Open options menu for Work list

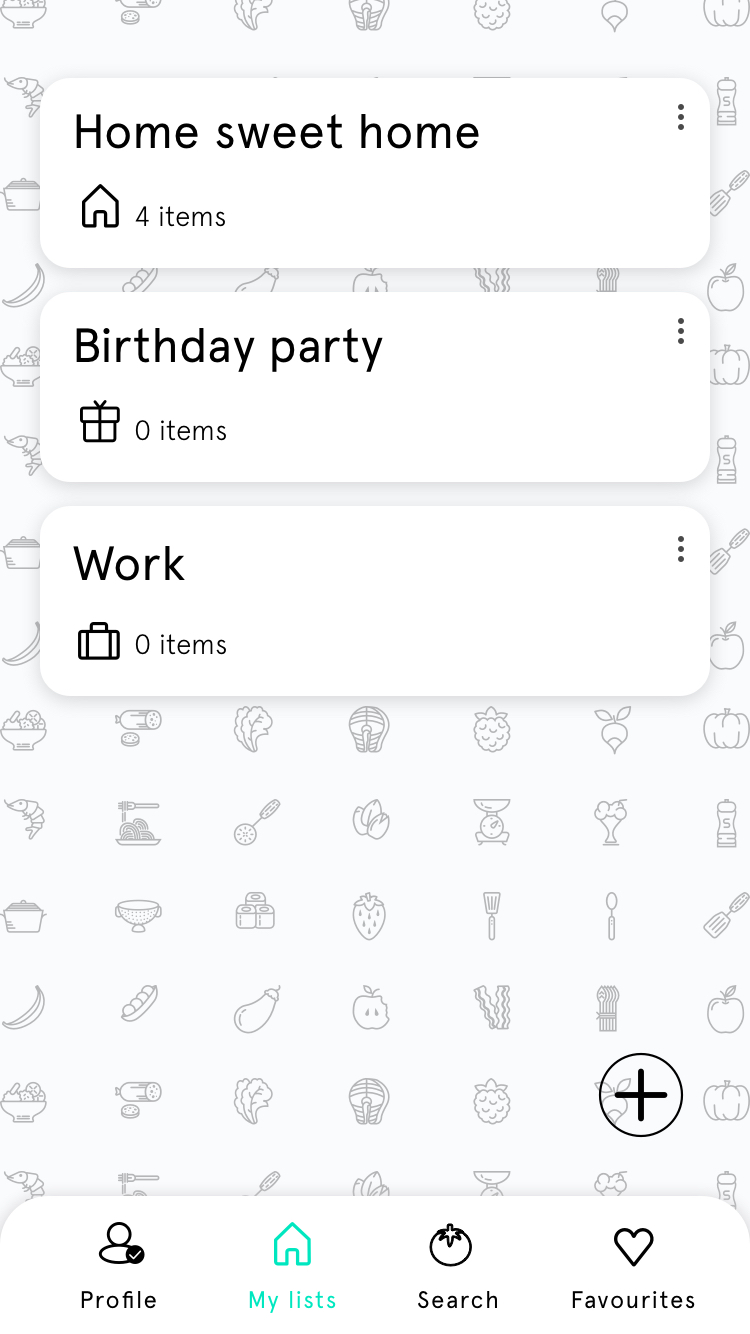(680, 548)
